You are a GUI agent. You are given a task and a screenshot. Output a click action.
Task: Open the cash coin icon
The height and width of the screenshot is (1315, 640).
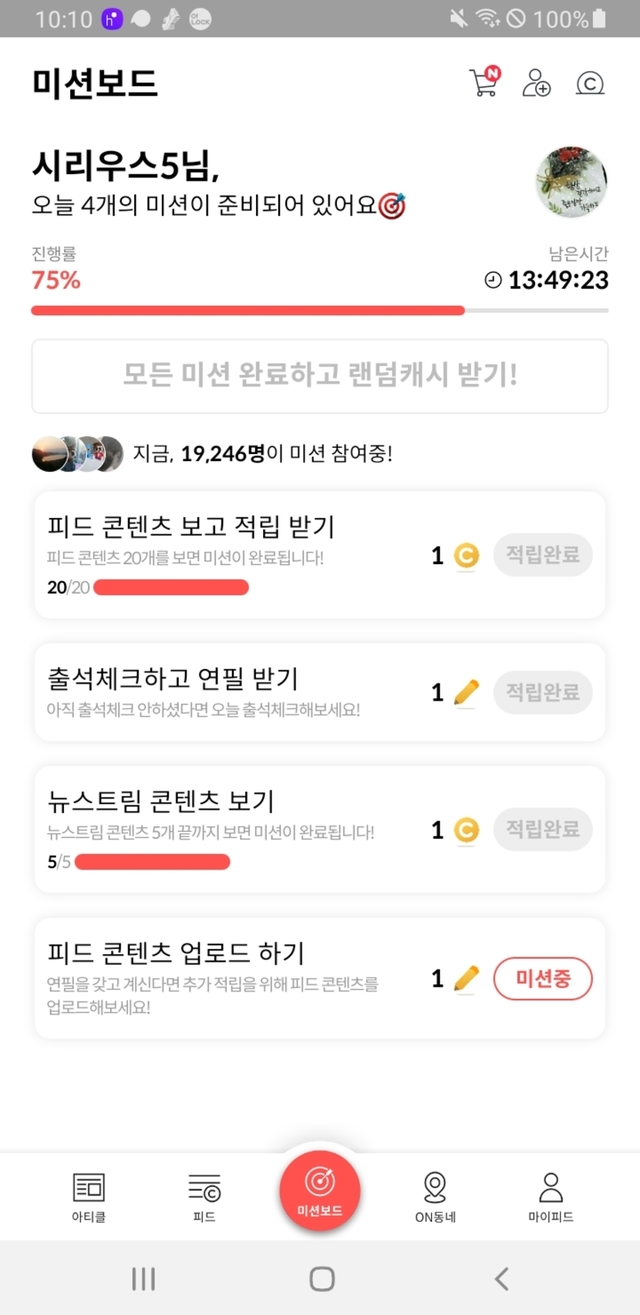pyautogui.click(x=591, y=84)
